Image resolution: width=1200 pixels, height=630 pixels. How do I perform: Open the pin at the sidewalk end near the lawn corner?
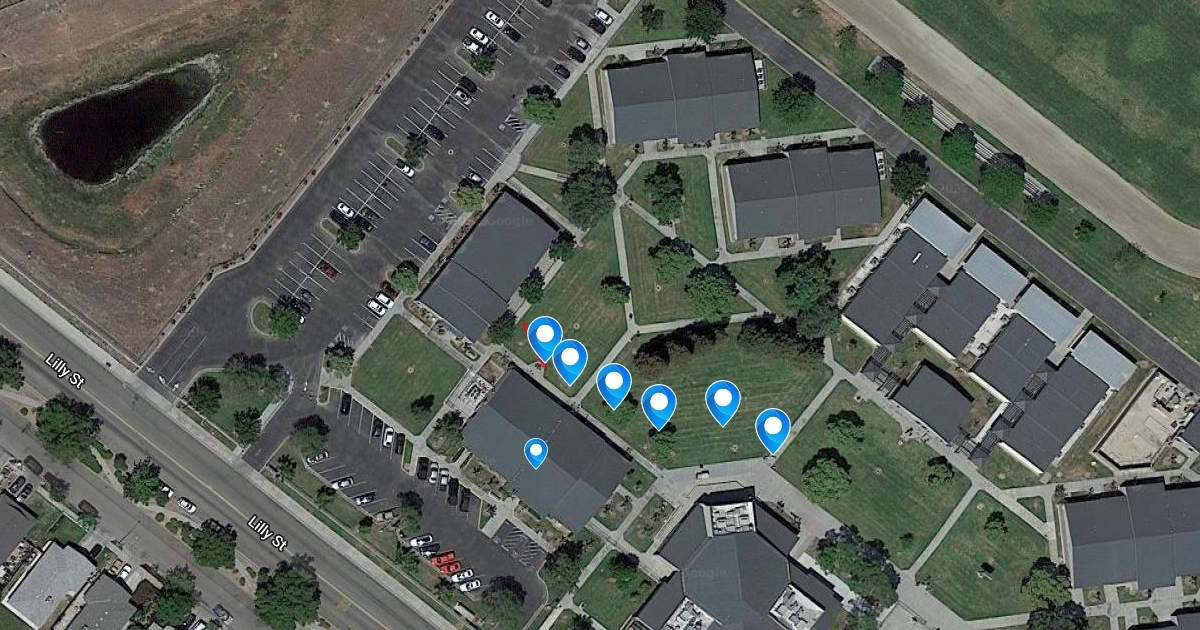(x=772, y=428)
